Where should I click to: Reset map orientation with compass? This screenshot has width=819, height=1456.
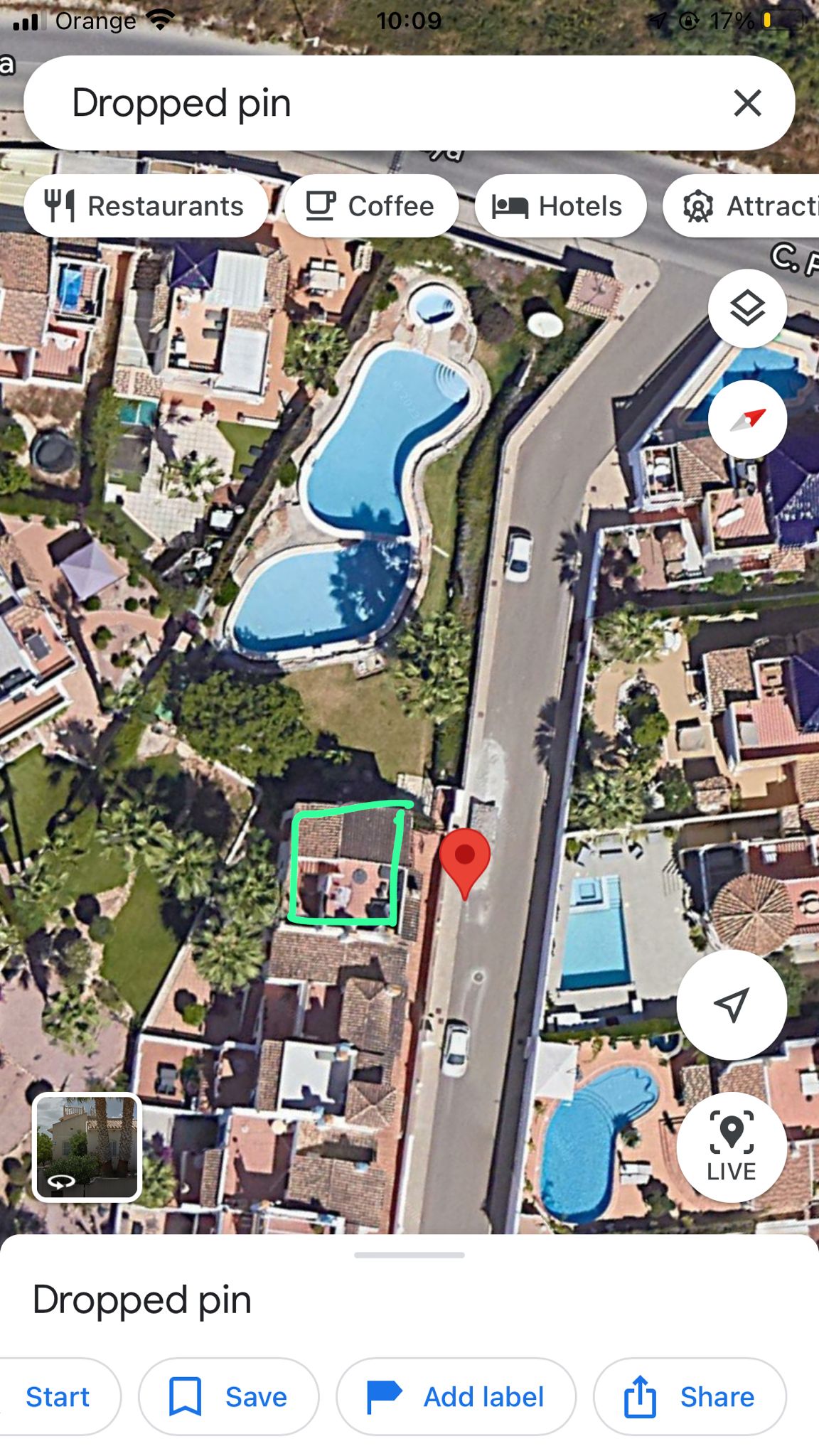(747, 419)
